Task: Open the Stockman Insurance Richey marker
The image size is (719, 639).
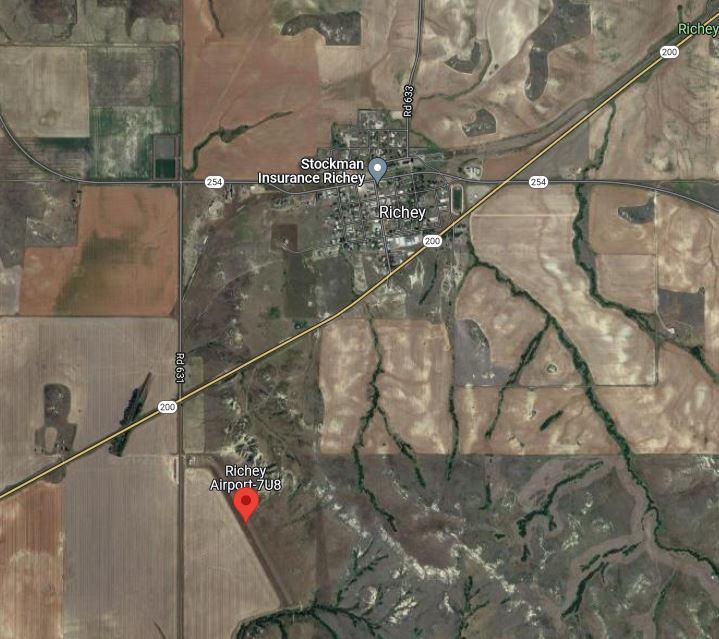Action: [377, 168]
